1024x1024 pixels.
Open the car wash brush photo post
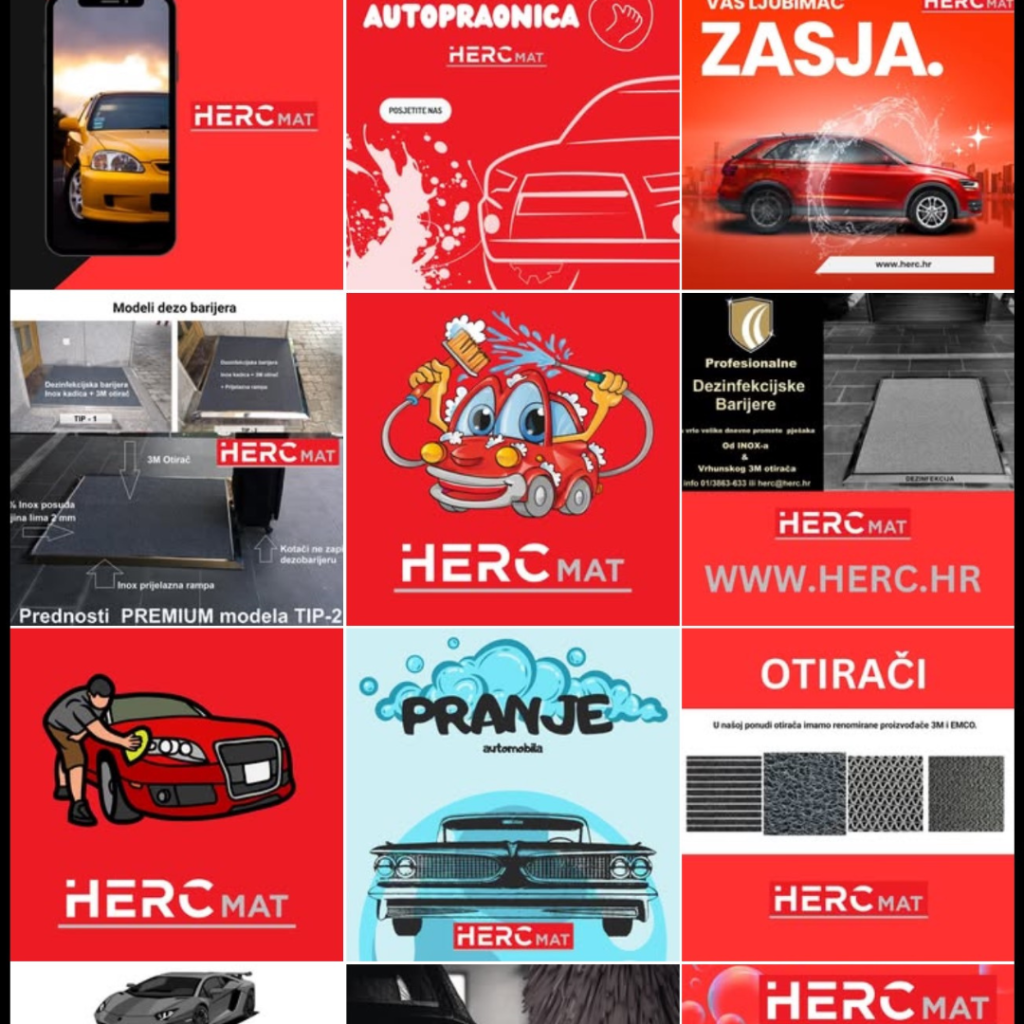[x=512, y=994]
